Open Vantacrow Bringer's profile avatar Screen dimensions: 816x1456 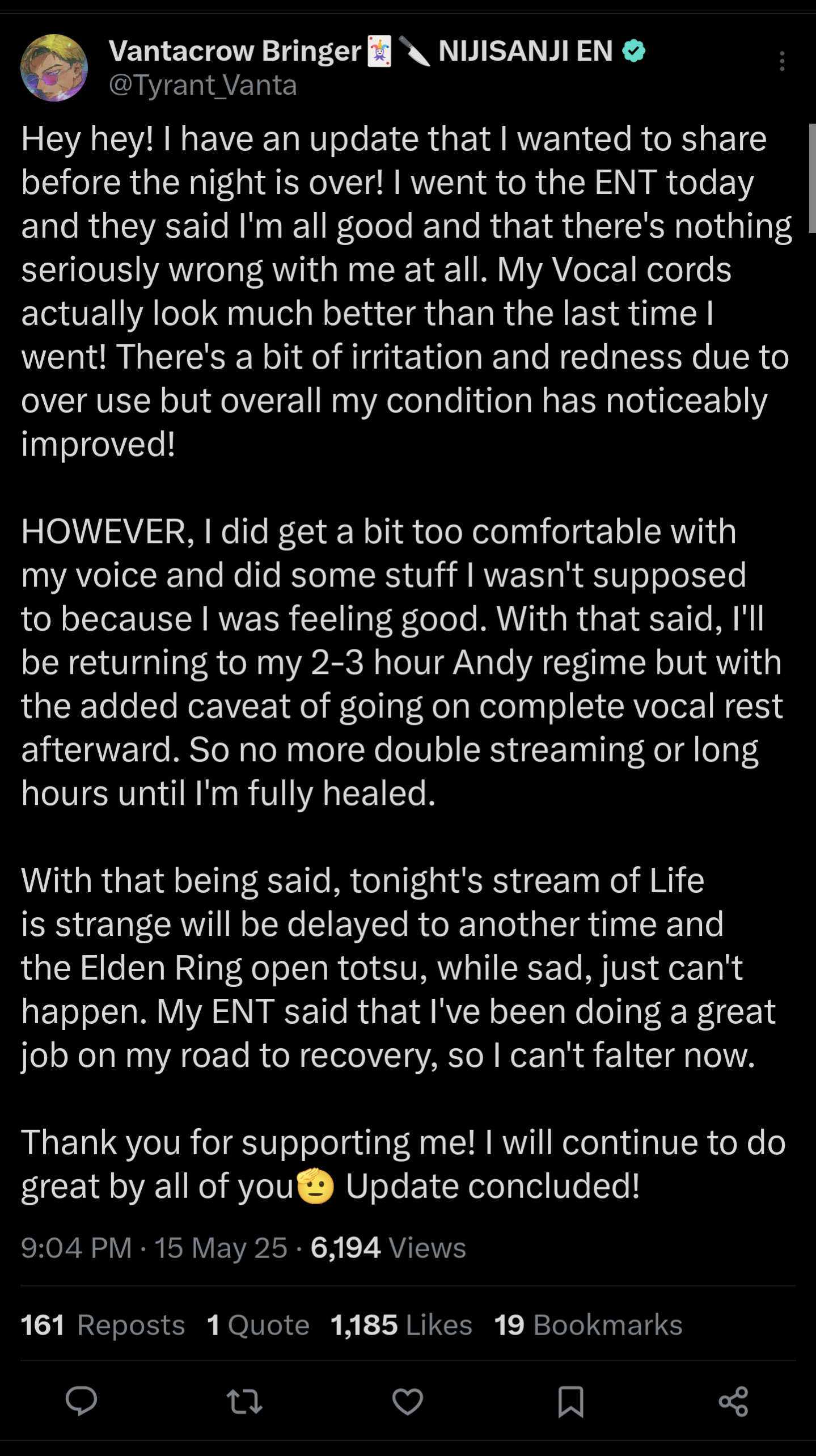(x=54, y=67)
